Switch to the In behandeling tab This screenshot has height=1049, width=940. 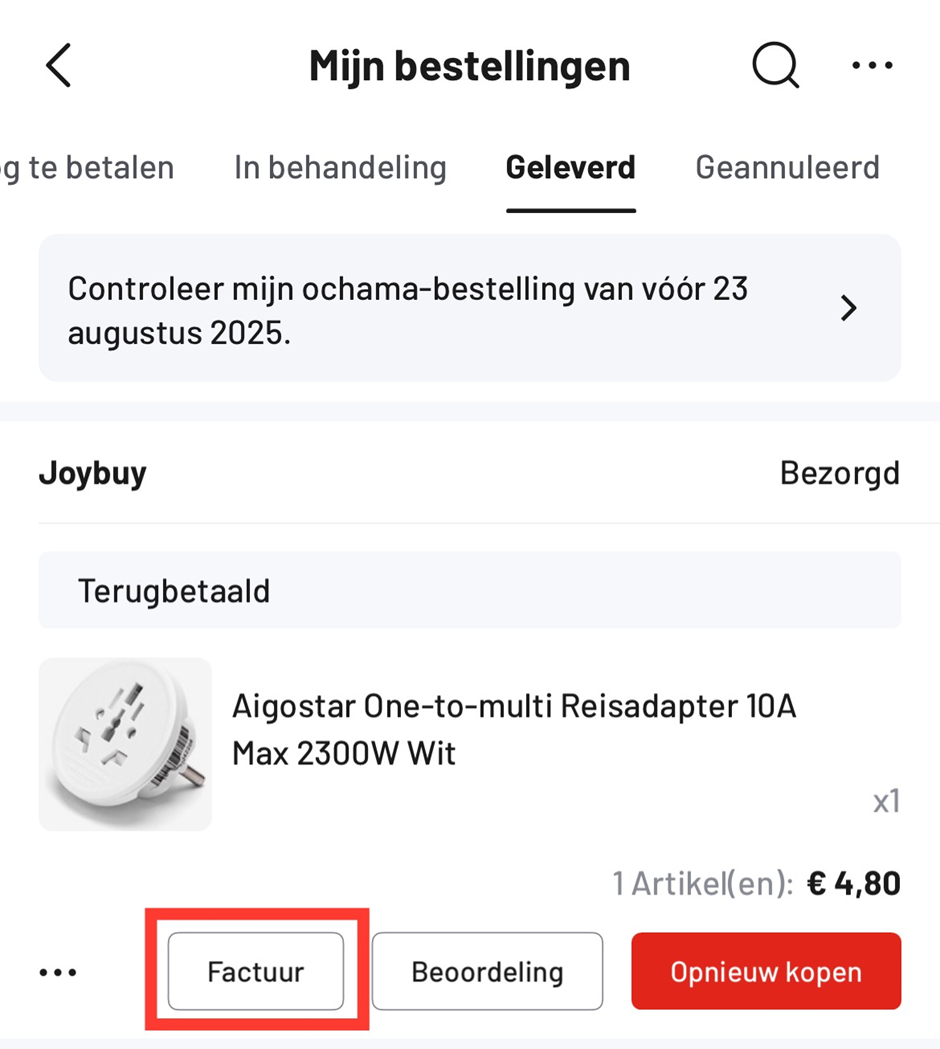point(340,167)
